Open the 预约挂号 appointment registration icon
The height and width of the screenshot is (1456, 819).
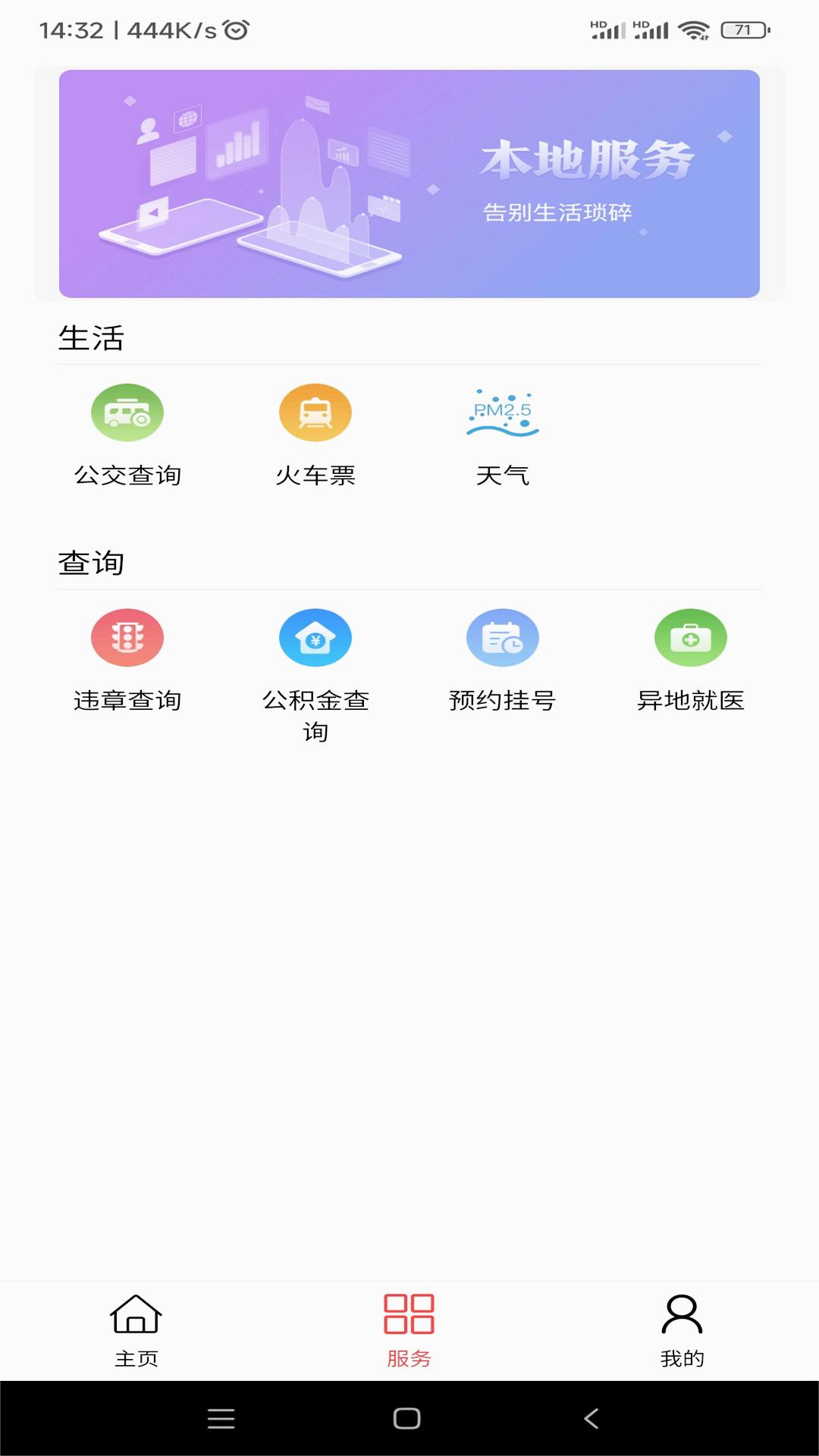click(x=503, y=638)
